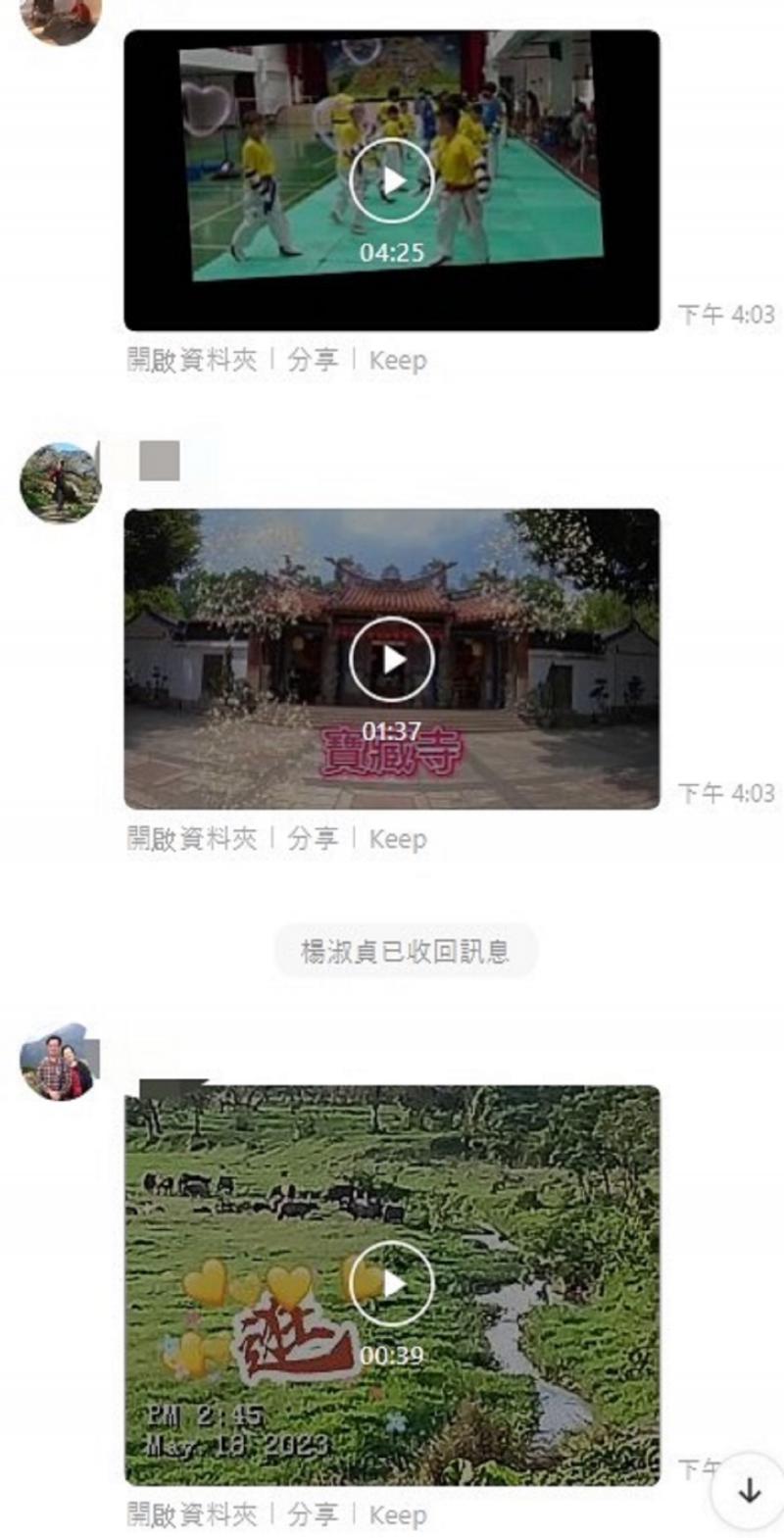Jump to the latest messages
This screenshot has width=784, height=1538.
[750, 1491]
